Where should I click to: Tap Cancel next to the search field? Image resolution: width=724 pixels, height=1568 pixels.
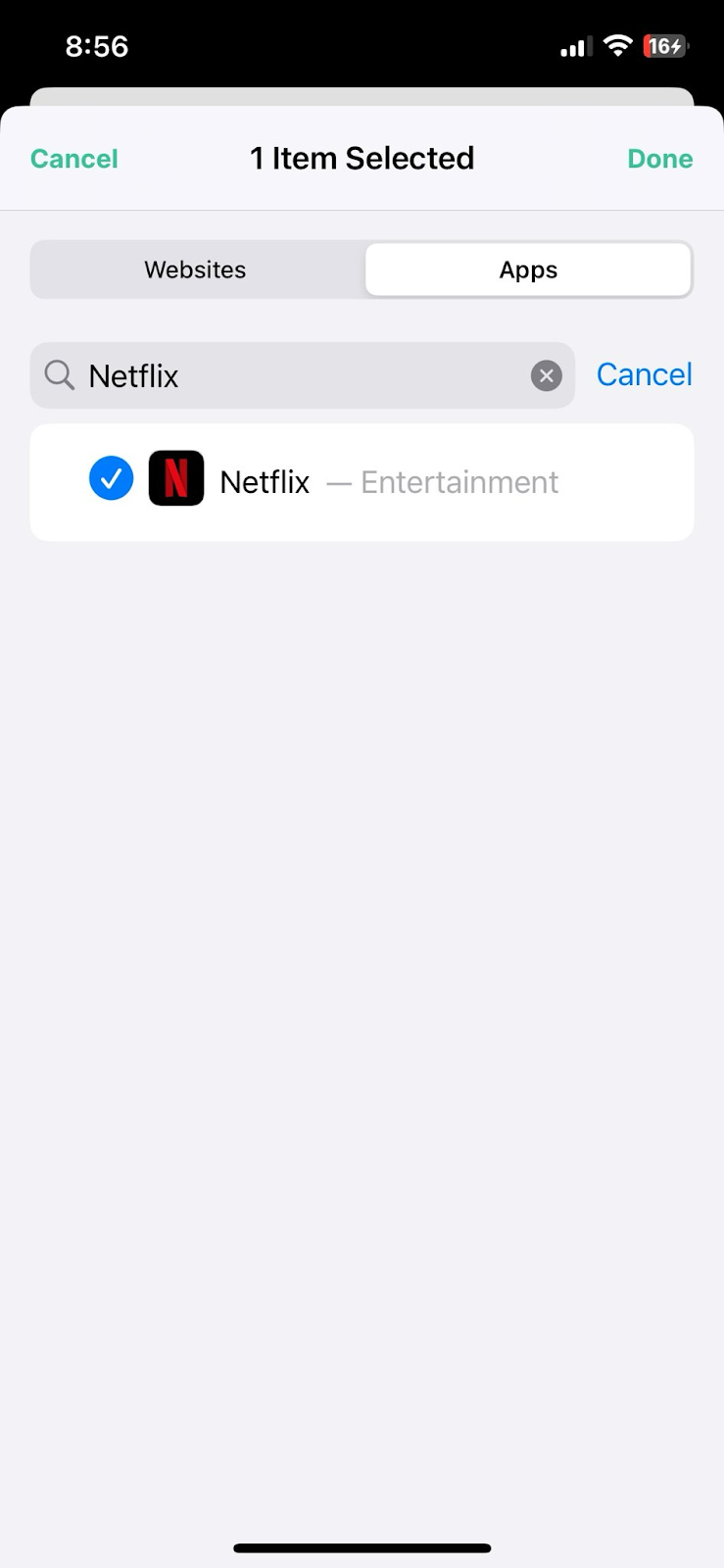644,374
